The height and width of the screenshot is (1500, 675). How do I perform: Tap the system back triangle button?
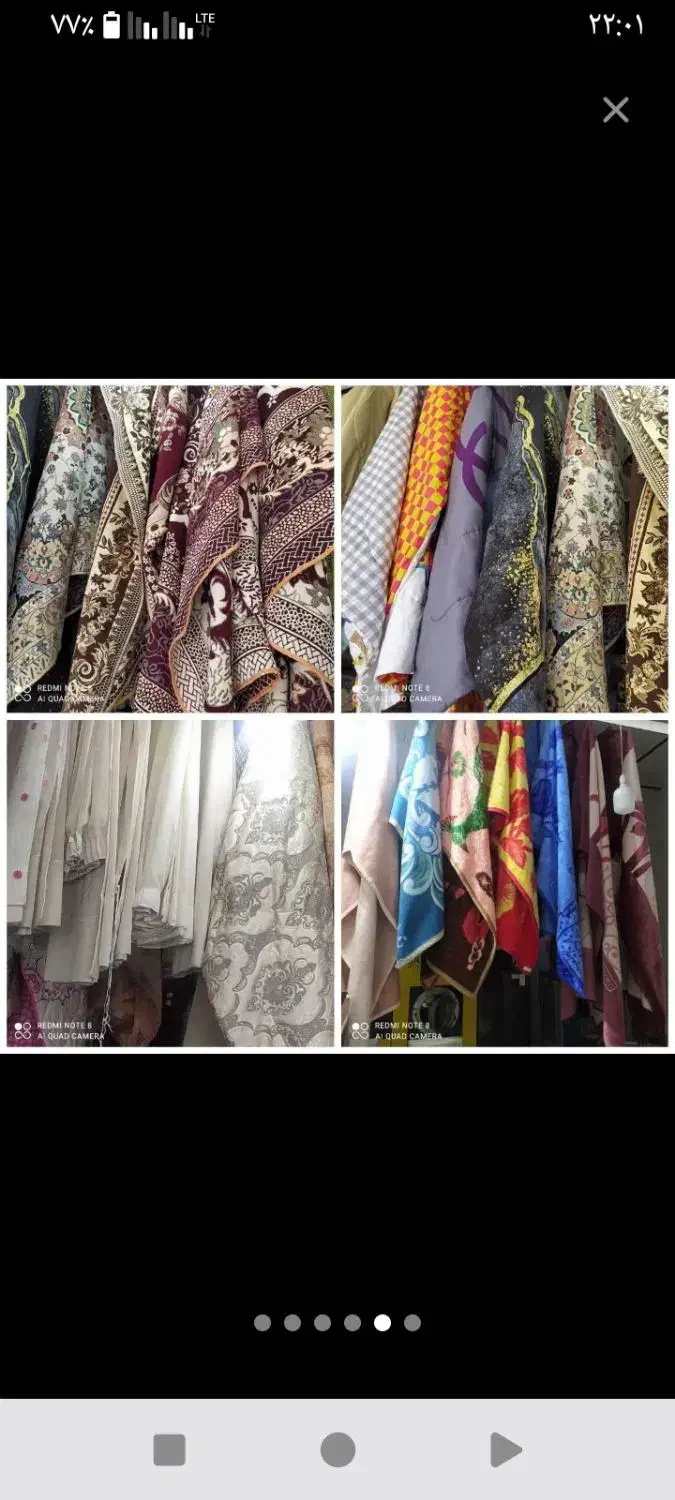click(506, 1450)
